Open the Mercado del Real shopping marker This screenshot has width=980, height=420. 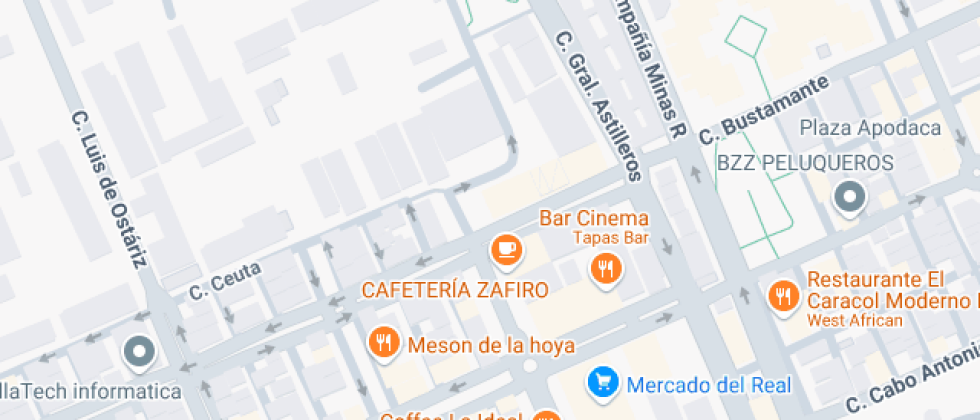click(x=602, y=381)
